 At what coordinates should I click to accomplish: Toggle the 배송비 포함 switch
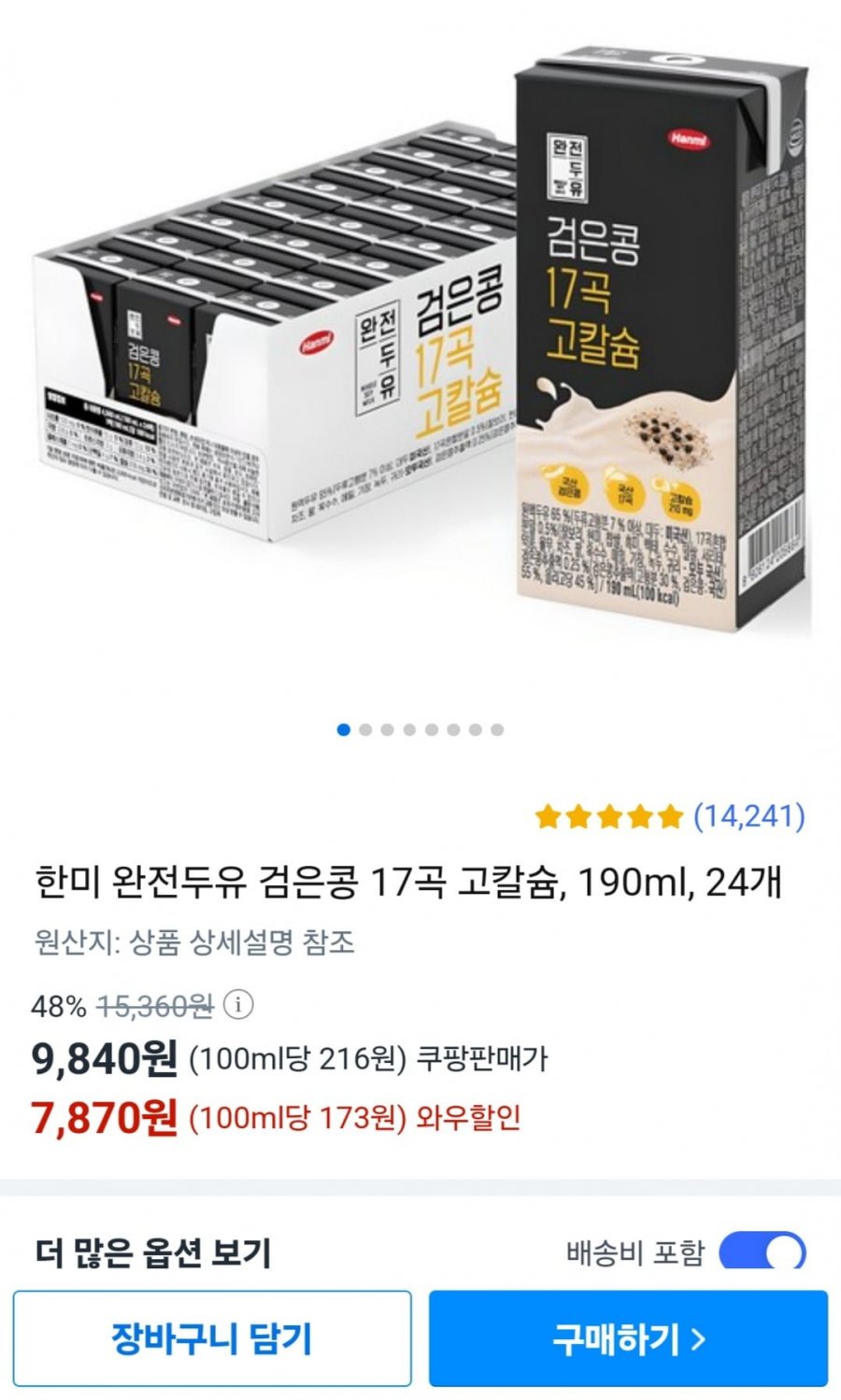pos(762,1252)
